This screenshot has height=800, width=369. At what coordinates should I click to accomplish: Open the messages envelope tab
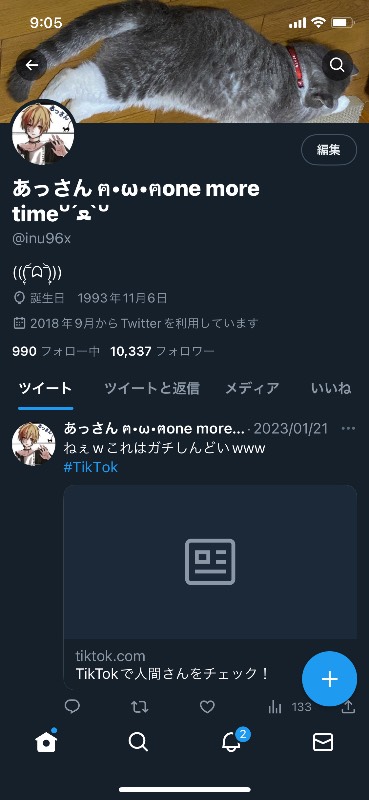(x=323, y=742)
